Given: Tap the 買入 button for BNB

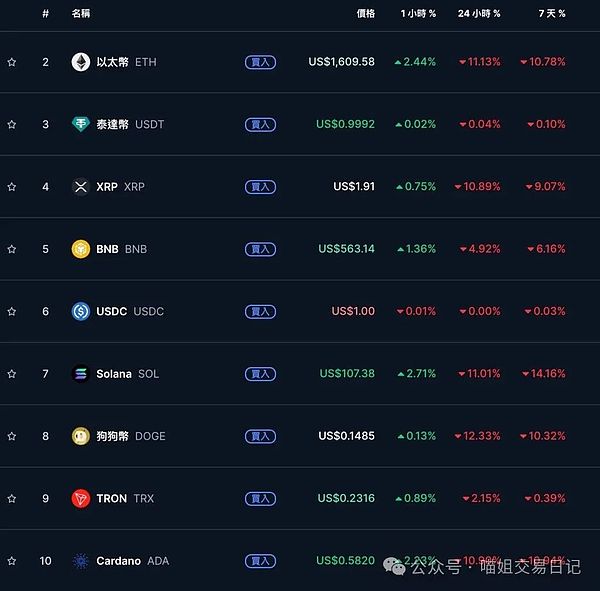Looking at the screenshot, I should click(260, 249).
